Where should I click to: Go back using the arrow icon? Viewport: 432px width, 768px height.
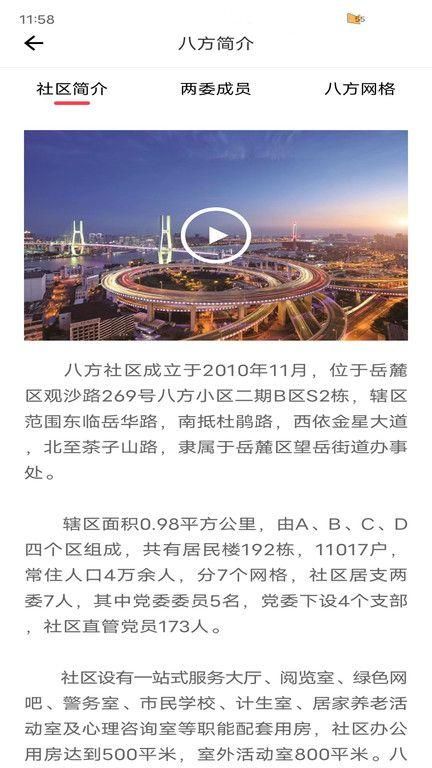[34, 43]
